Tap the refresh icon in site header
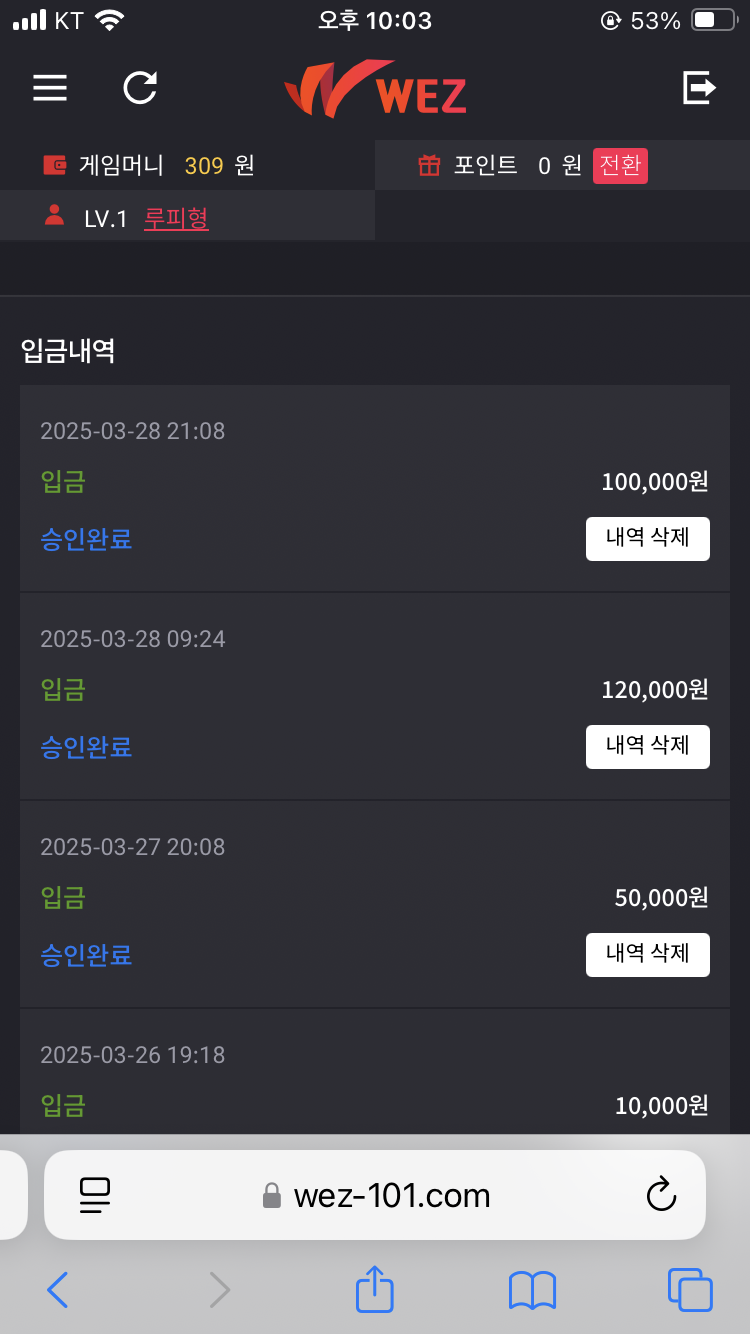 click(x=140, y=88)
